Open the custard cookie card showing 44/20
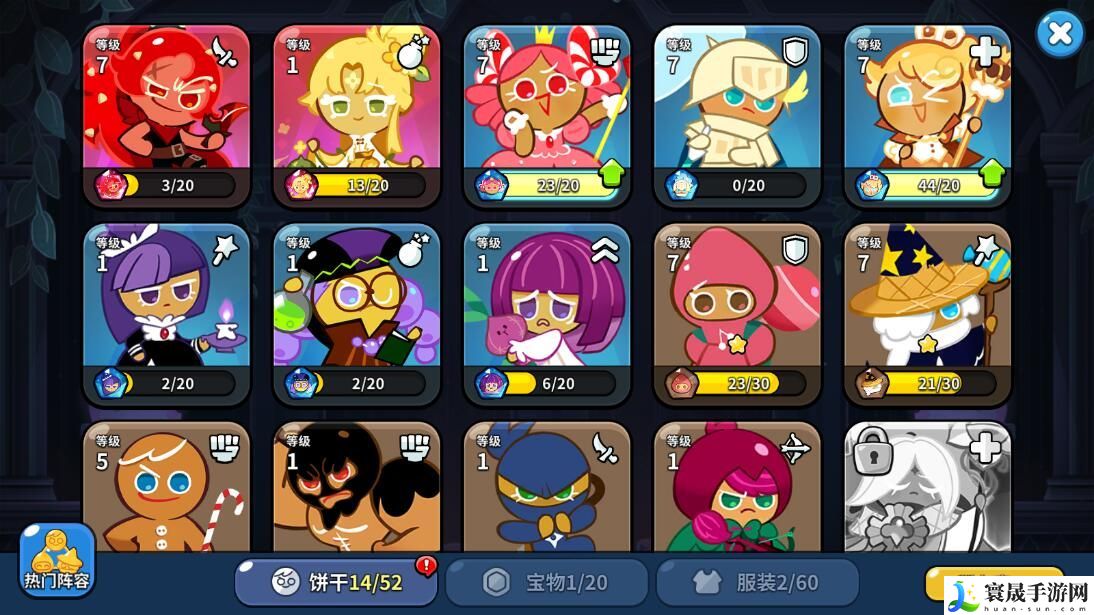1094x615 pixels. tap(927, 110)
